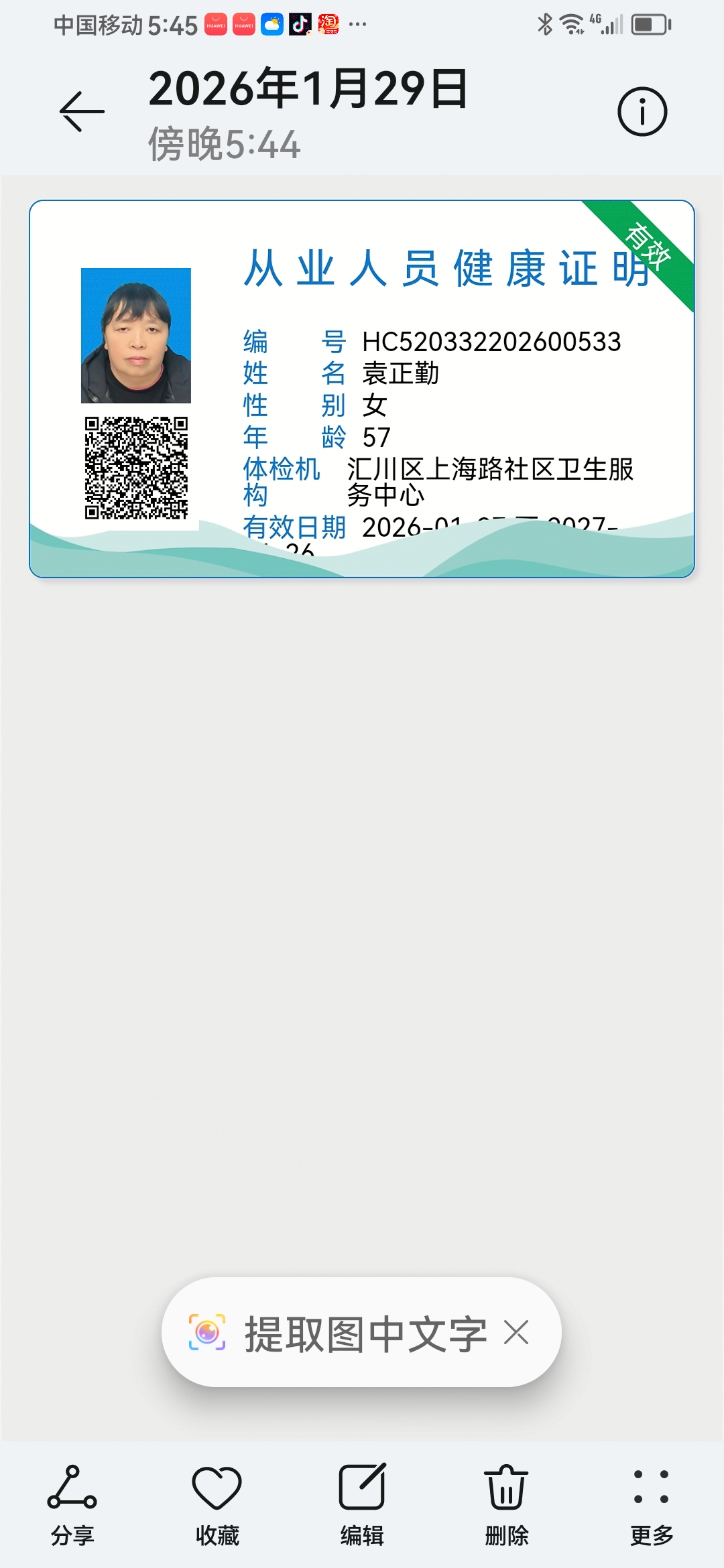
Task: Go back to the gallery
Action: (x=82, y=111)
